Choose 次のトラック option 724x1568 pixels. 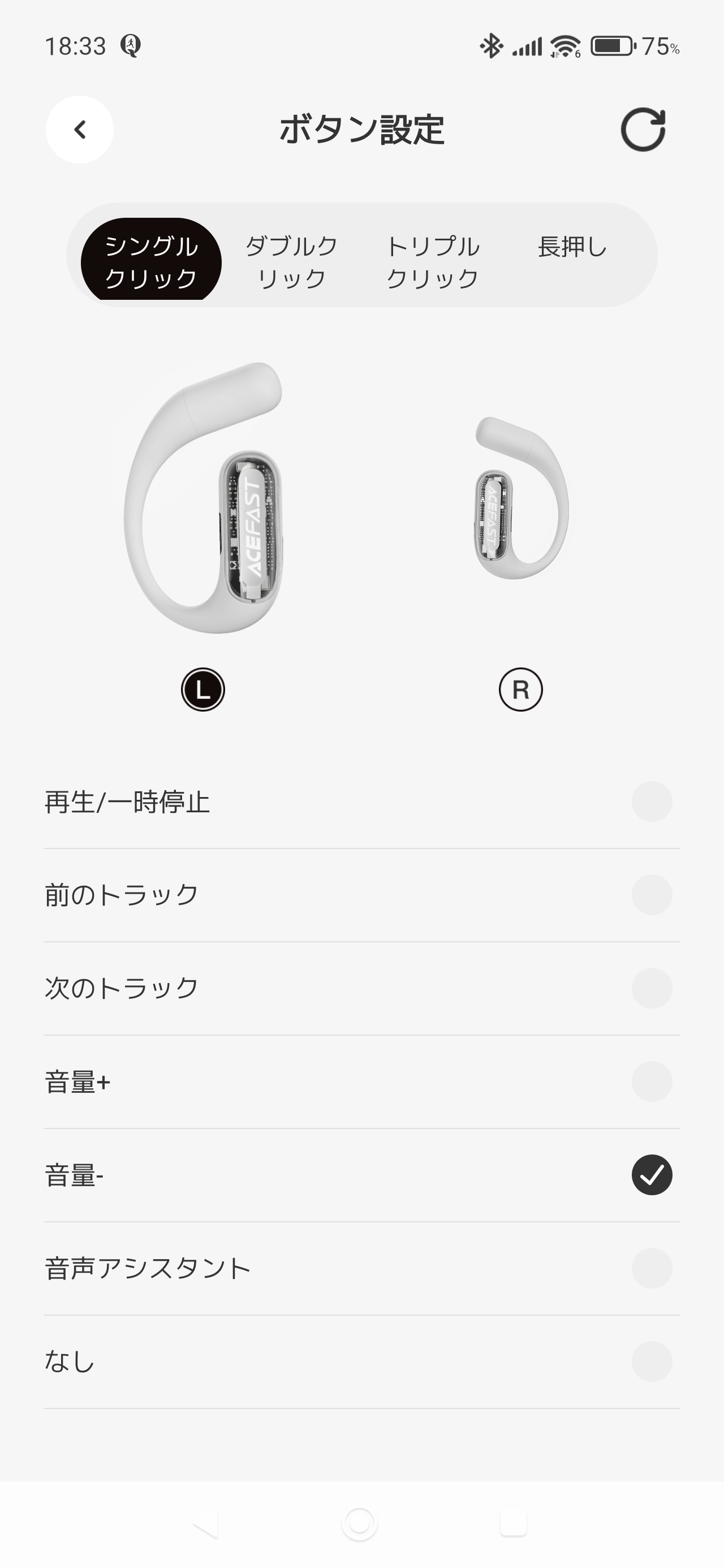(652, 988)
